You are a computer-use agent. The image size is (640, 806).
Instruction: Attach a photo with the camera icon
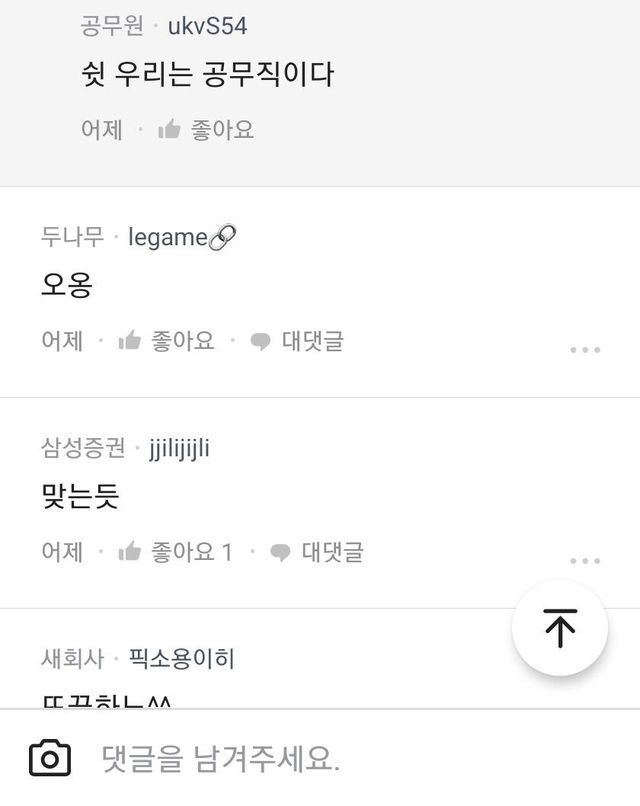pyautogui.click(x=49, y=759)
